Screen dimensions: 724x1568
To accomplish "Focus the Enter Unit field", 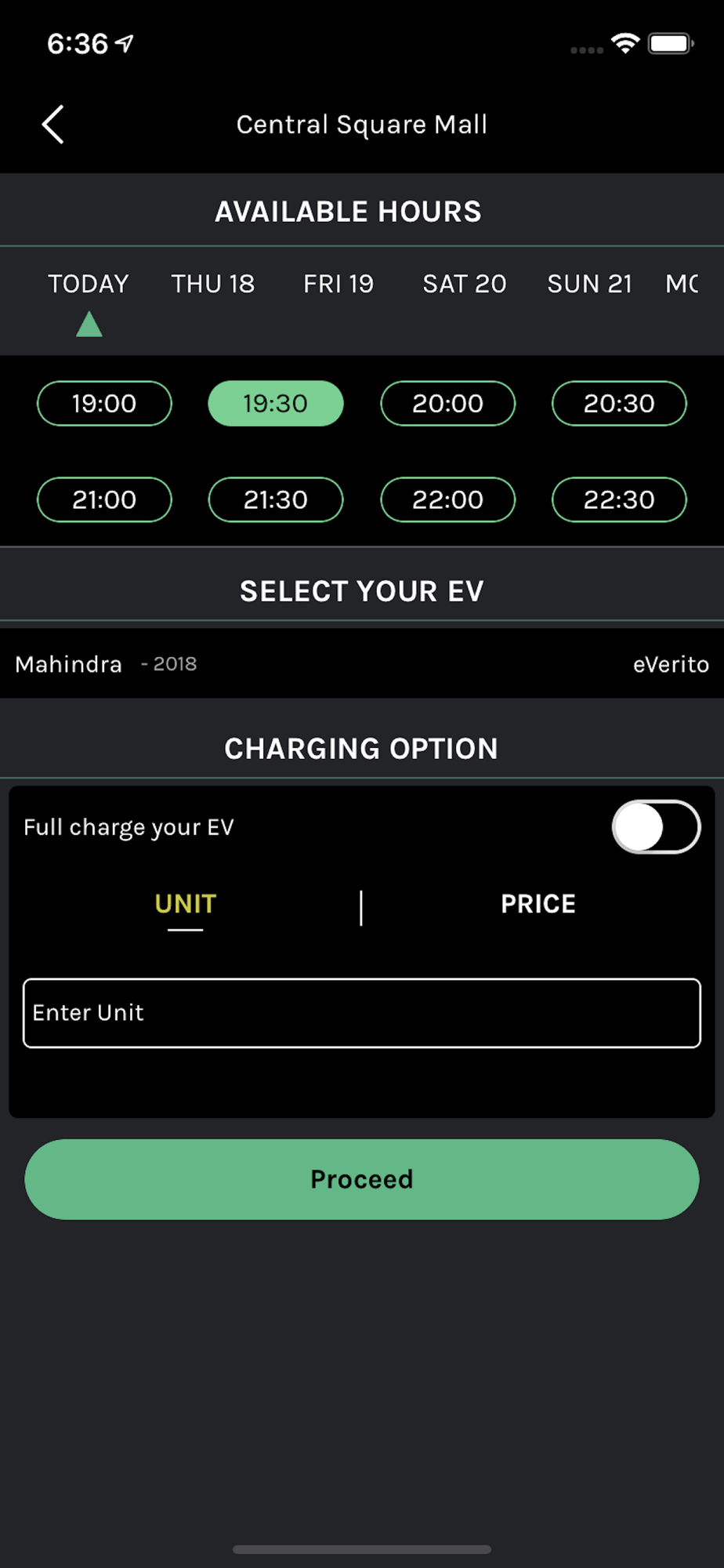I will point(362,1013).
